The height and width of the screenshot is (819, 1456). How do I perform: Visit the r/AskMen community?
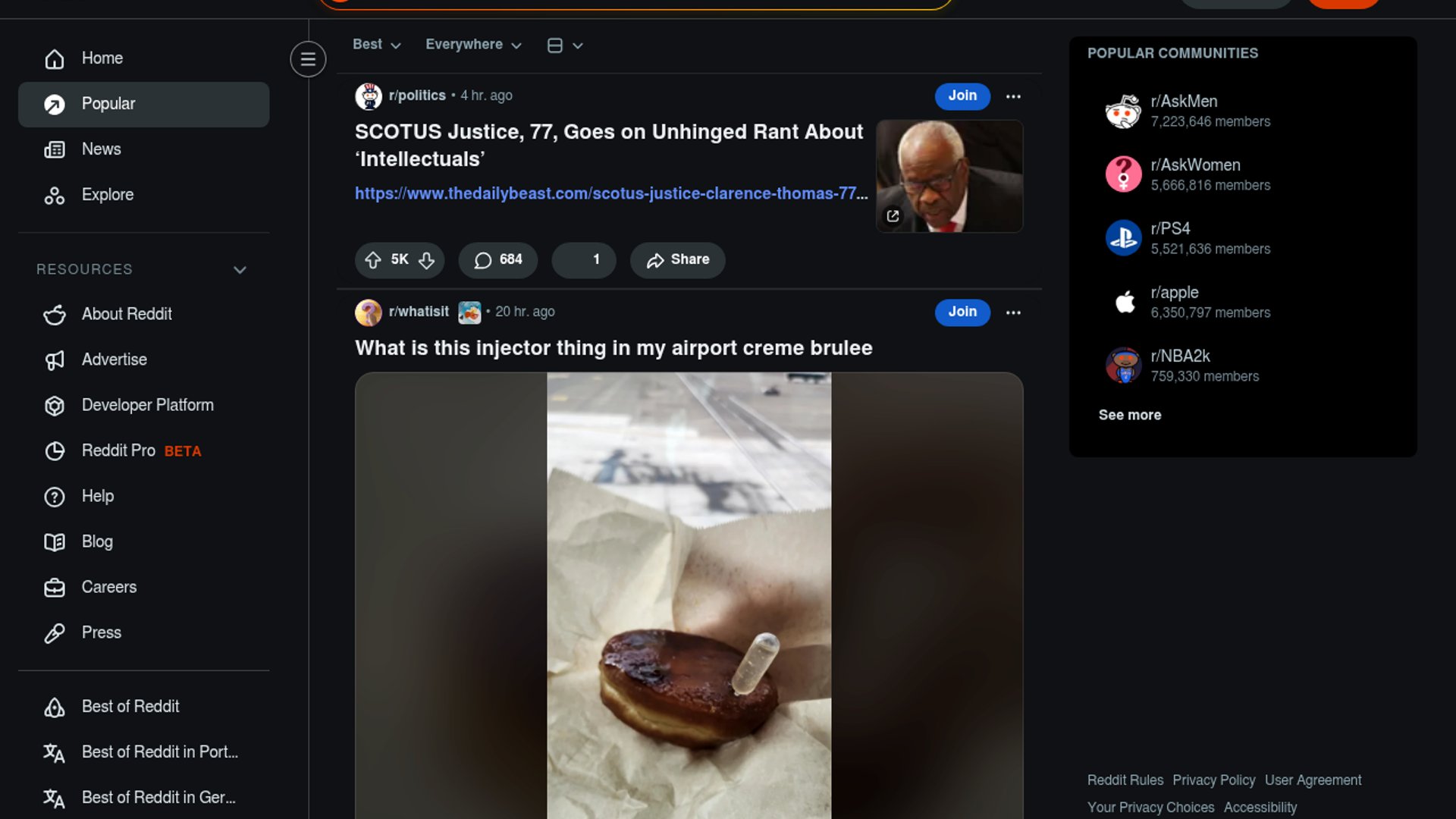click(1183, 102)
